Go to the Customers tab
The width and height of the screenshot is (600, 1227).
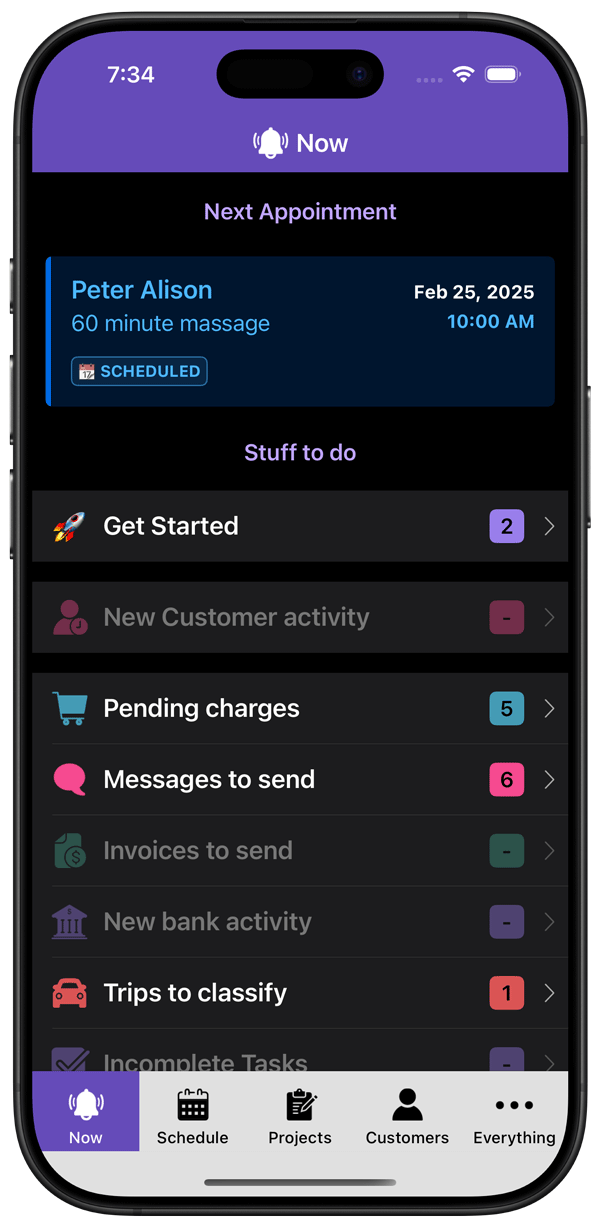coord(407,1117)
